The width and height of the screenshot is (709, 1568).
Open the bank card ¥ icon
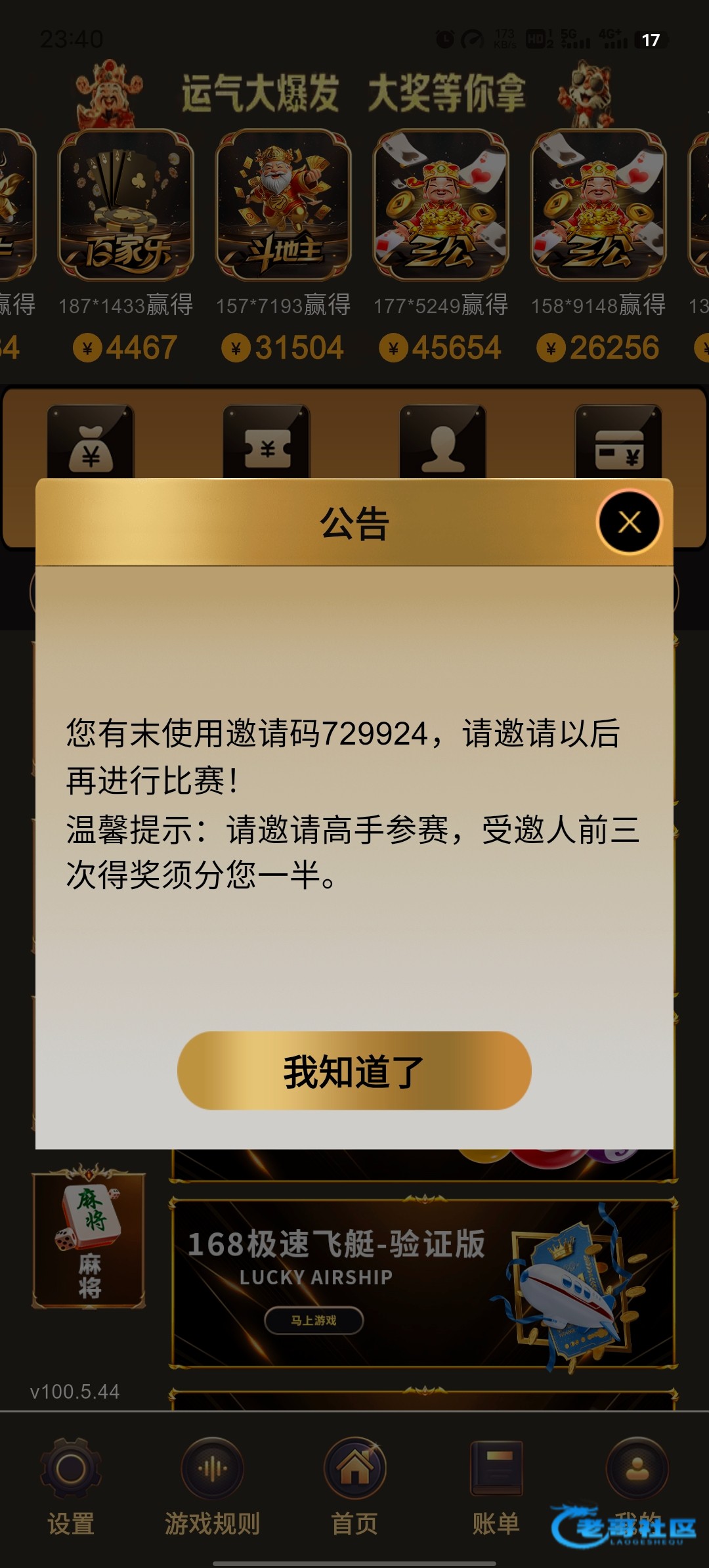[x=618, y=443]
